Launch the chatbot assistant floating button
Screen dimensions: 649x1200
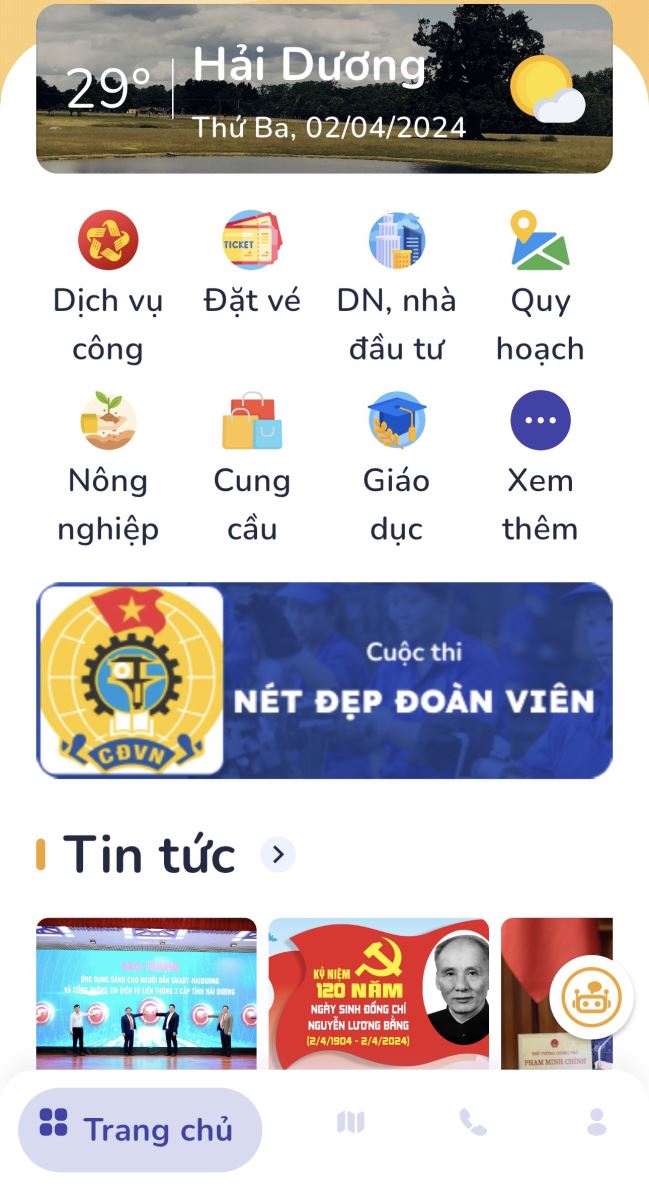click(592, 997)
